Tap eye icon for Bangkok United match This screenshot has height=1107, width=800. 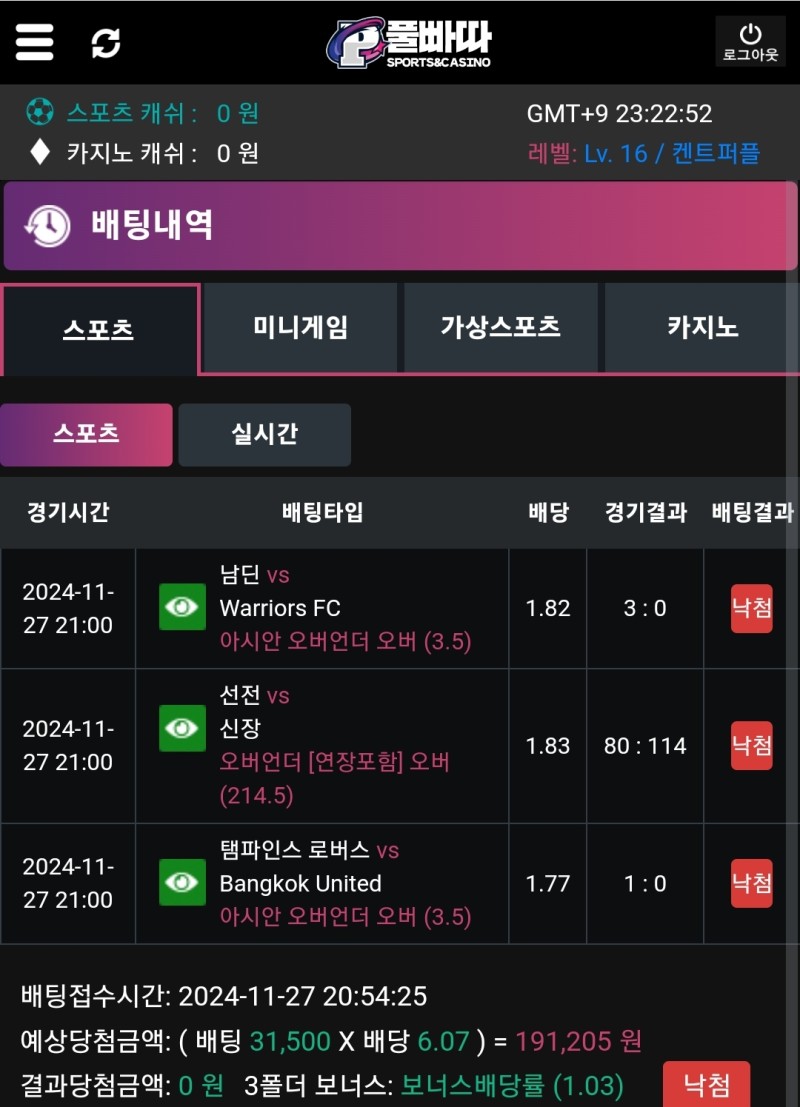coord(182,882)
